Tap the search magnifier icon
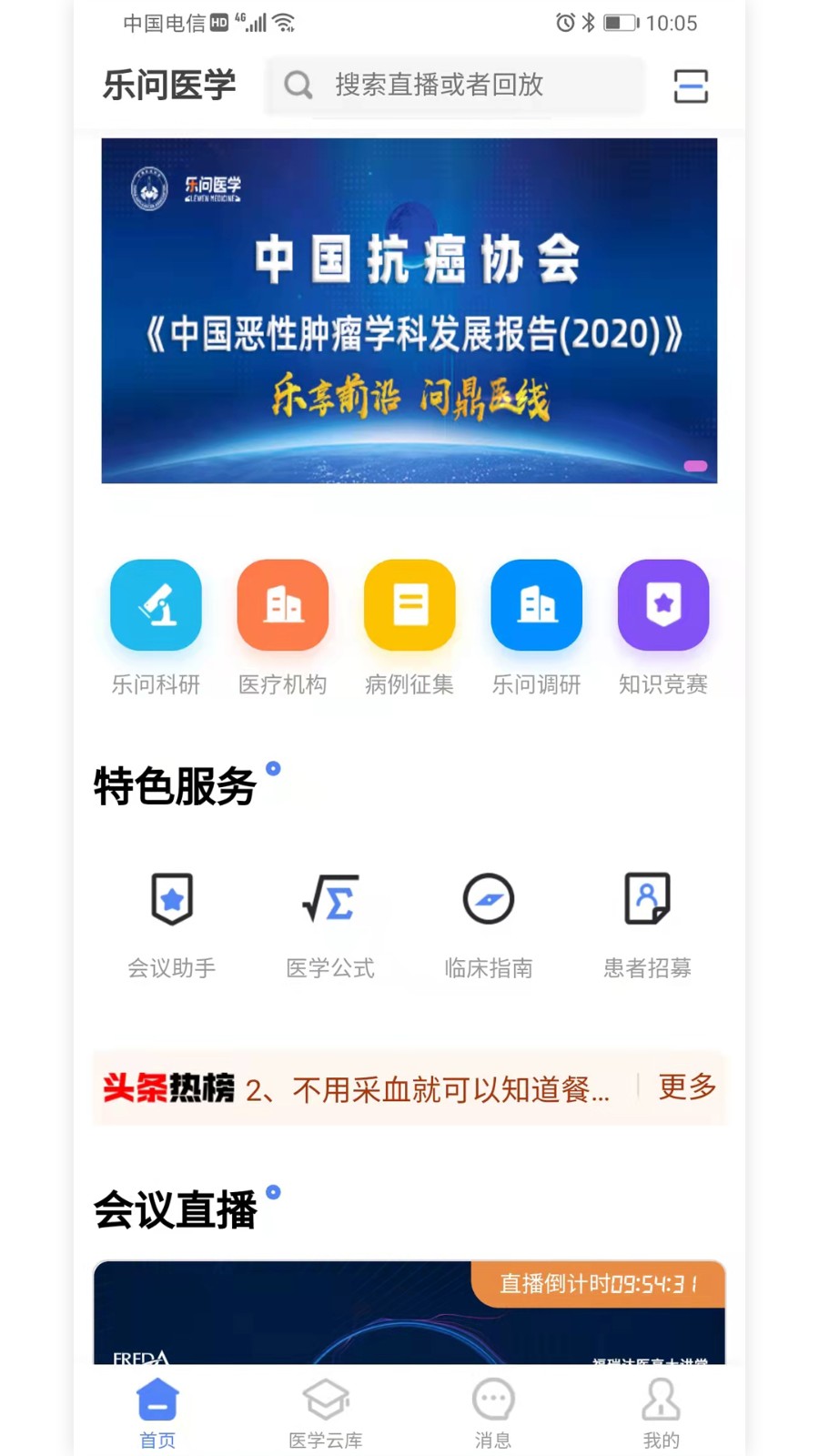The image size is (819, 1456). pyautogui.click(x=298, y=86)
